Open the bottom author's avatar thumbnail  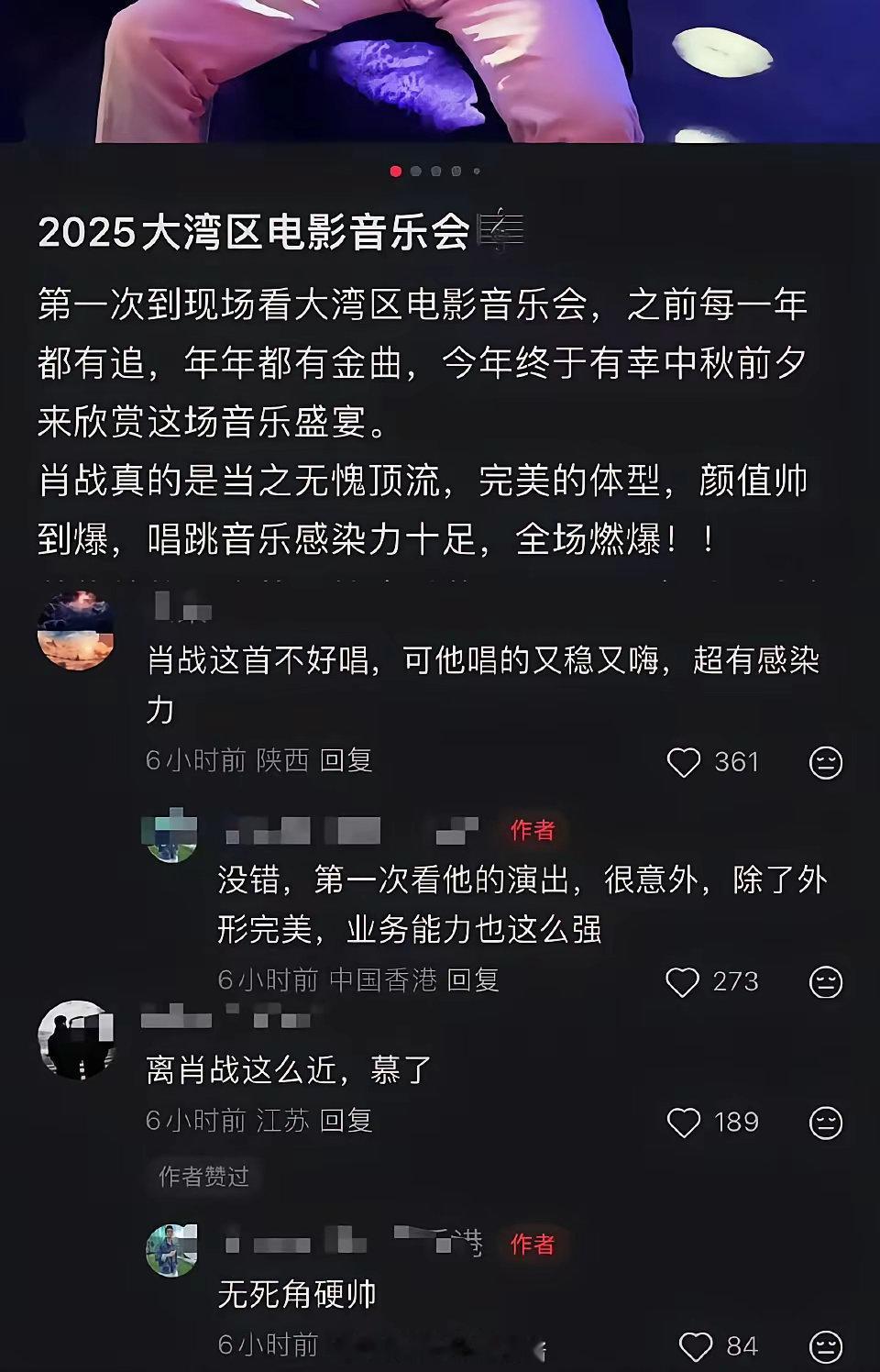tap(173, 1245)
